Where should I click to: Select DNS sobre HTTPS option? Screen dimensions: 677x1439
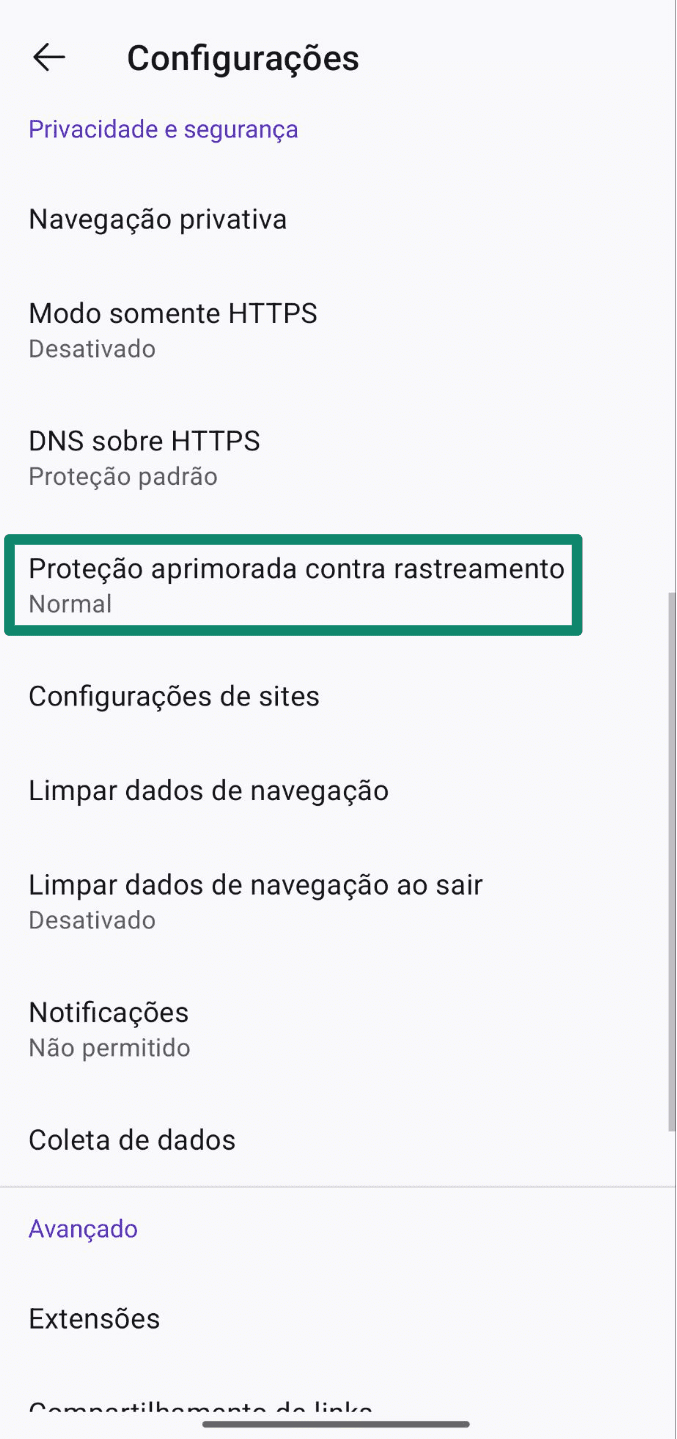click(x=144, y=457)
